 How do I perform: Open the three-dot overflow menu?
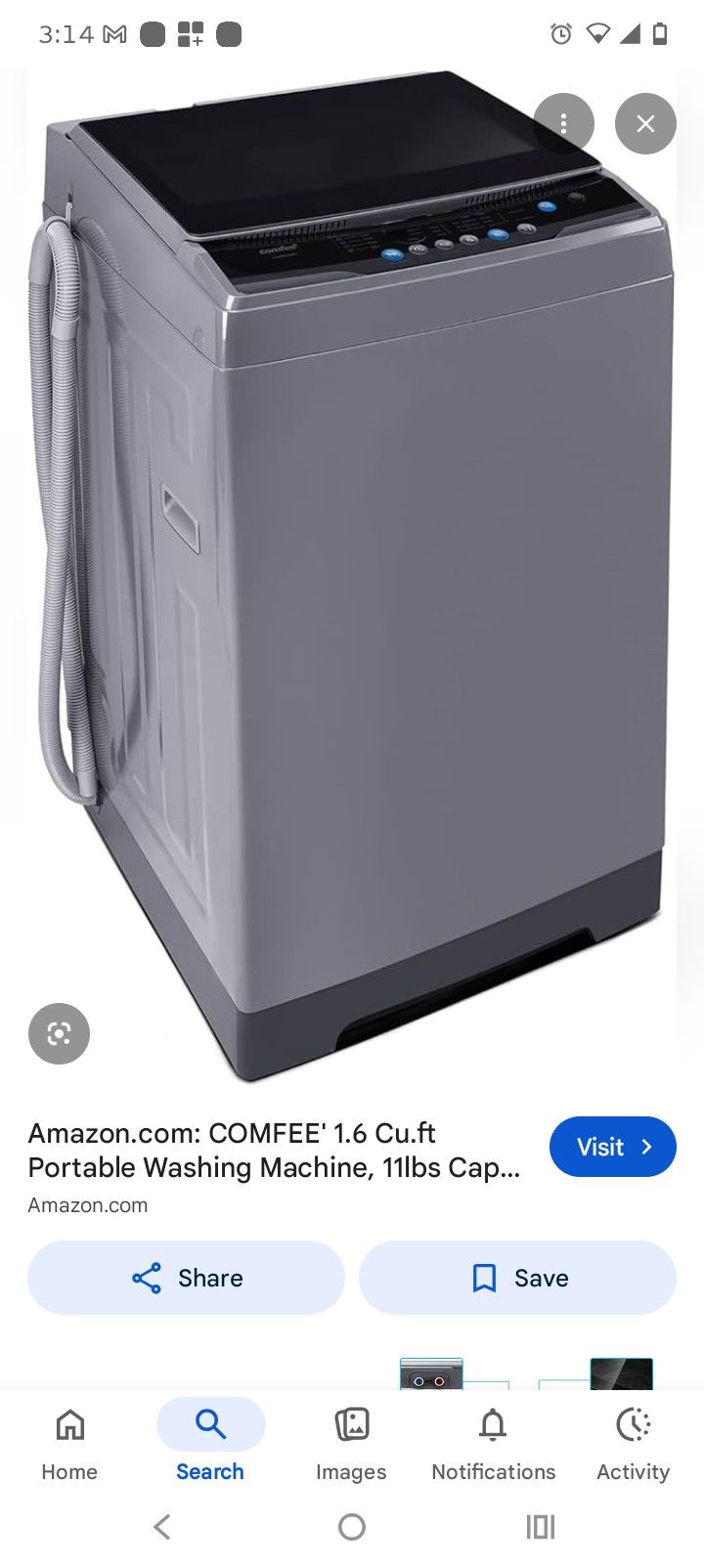(x=563, y=123)
